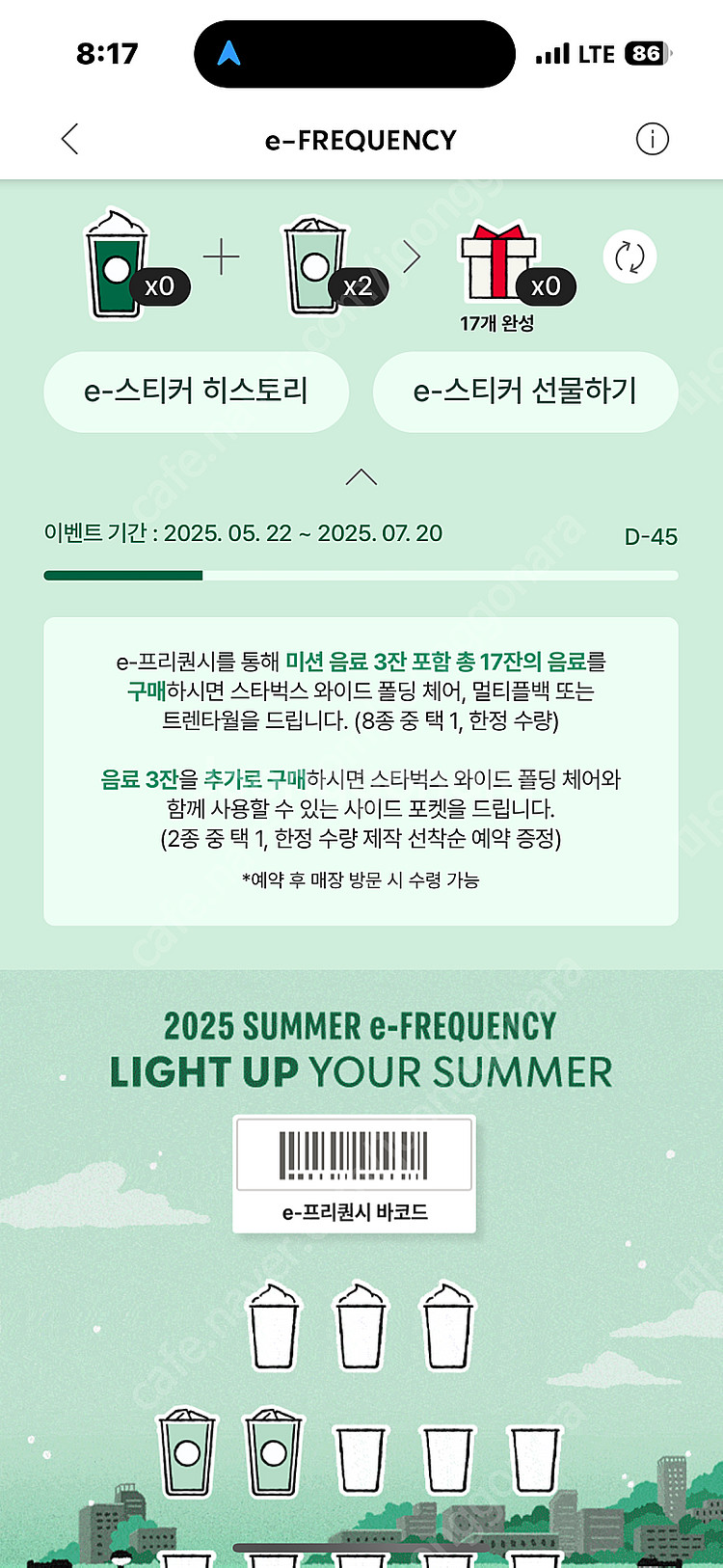Screen dimensions: 723x1568
Task: Tap the x0 badge on the gift box
Action: [545, 287]
